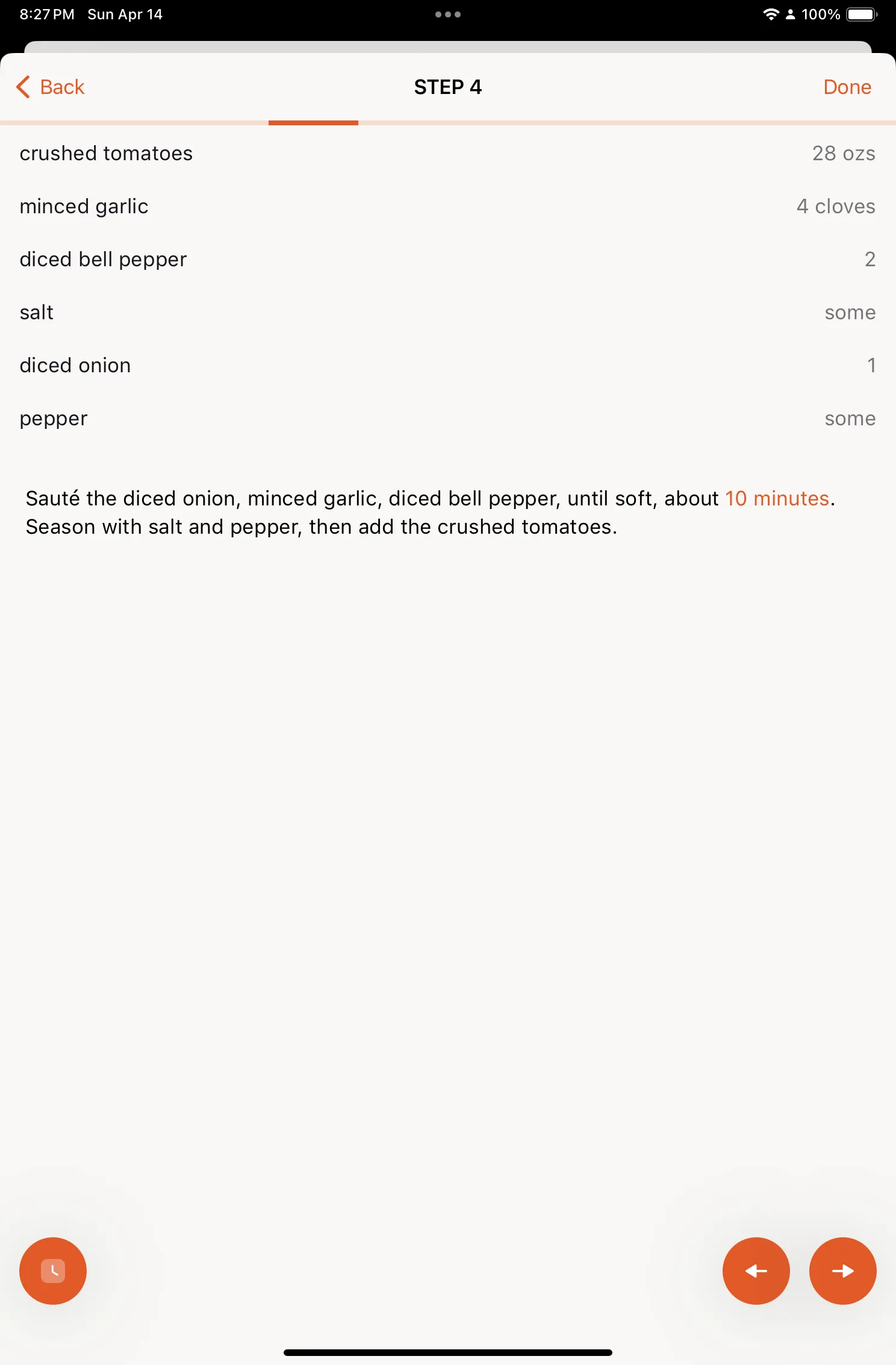
Task: Advance to the next step arrow
Action: click(842, 1270)
